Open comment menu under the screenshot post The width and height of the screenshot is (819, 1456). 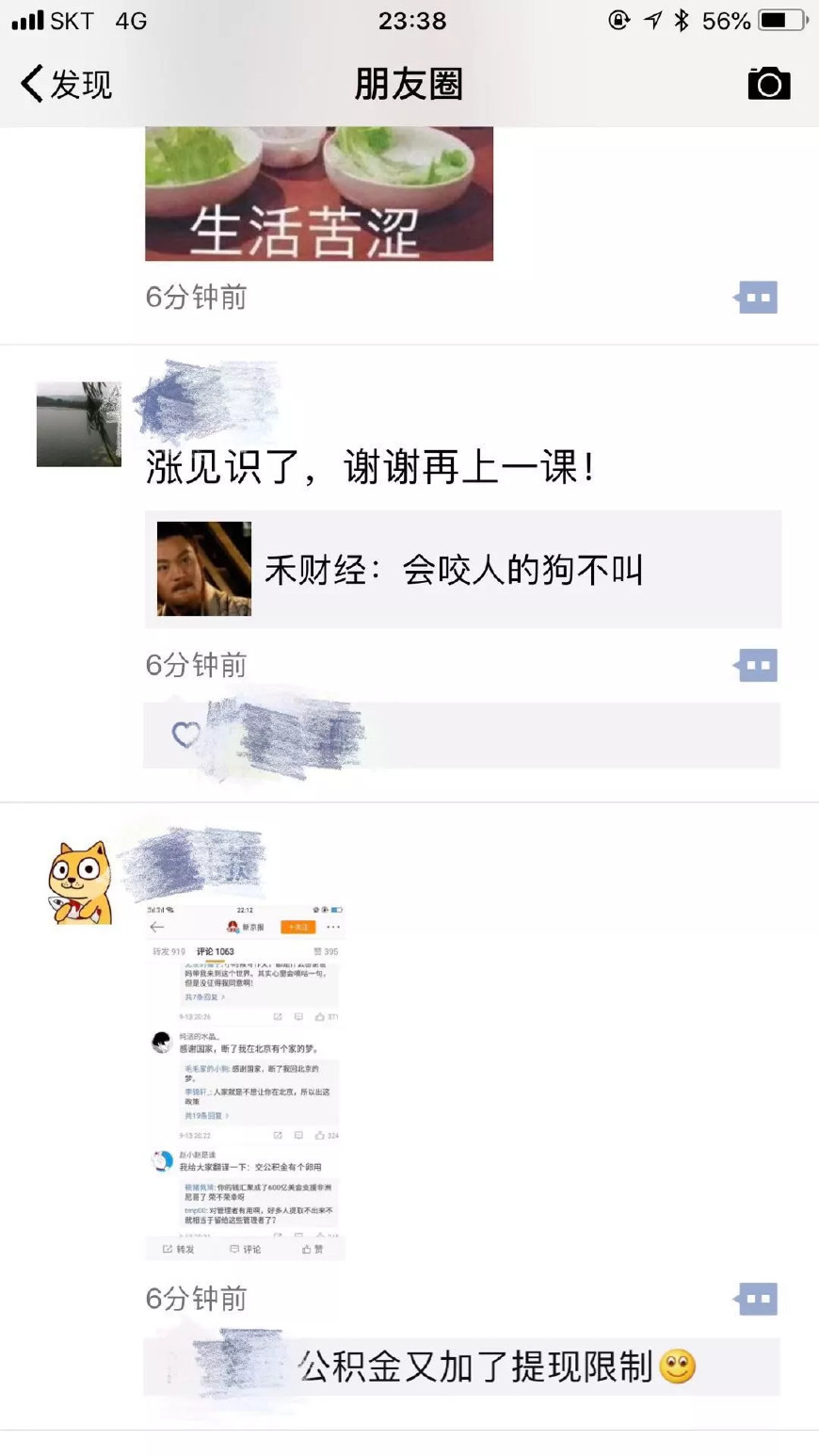pos(757,1299)
